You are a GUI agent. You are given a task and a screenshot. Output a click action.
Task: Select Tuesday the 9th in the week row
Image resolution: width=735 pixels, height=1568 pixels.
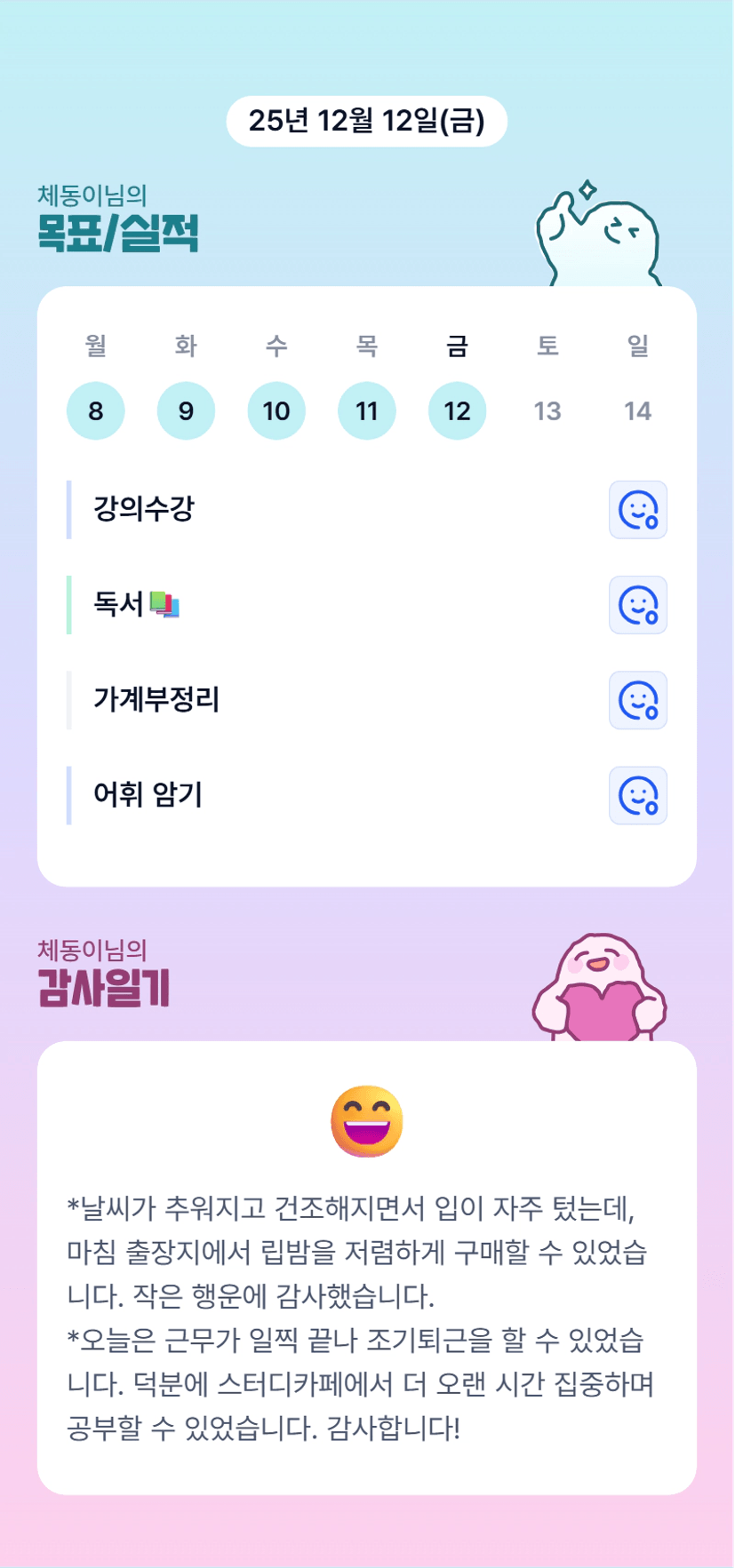(186, 411)
